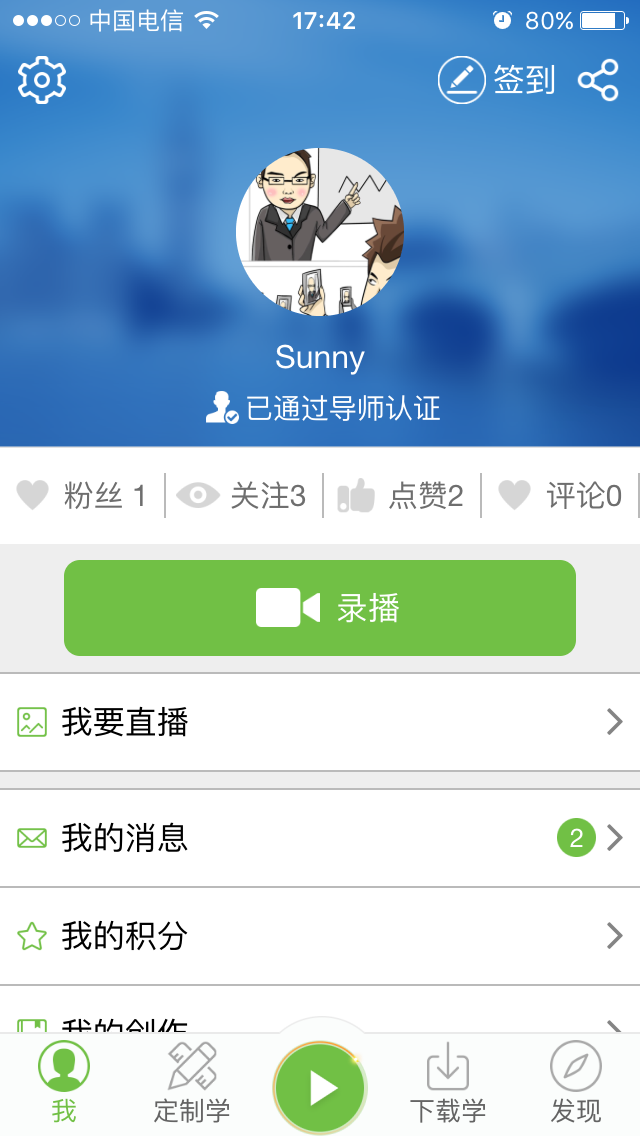Open the settings gear icon
The image size is (640, 1136).
pyautogui.click(x=42, y=80)
